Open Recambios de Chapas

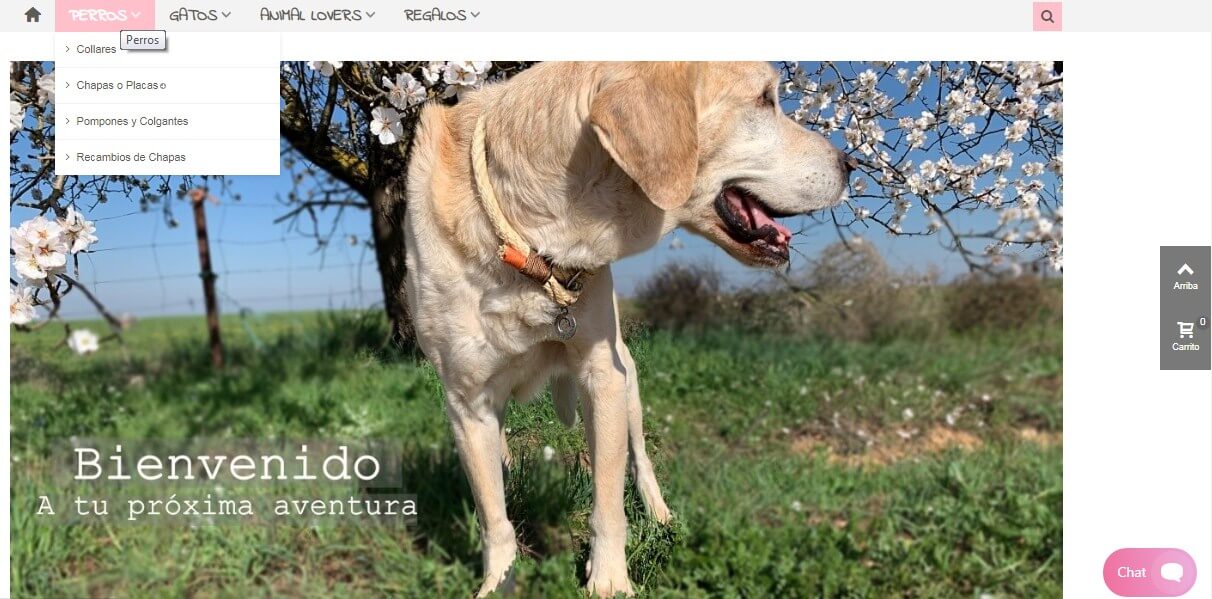pyautogui.click(x=131, y=157)
